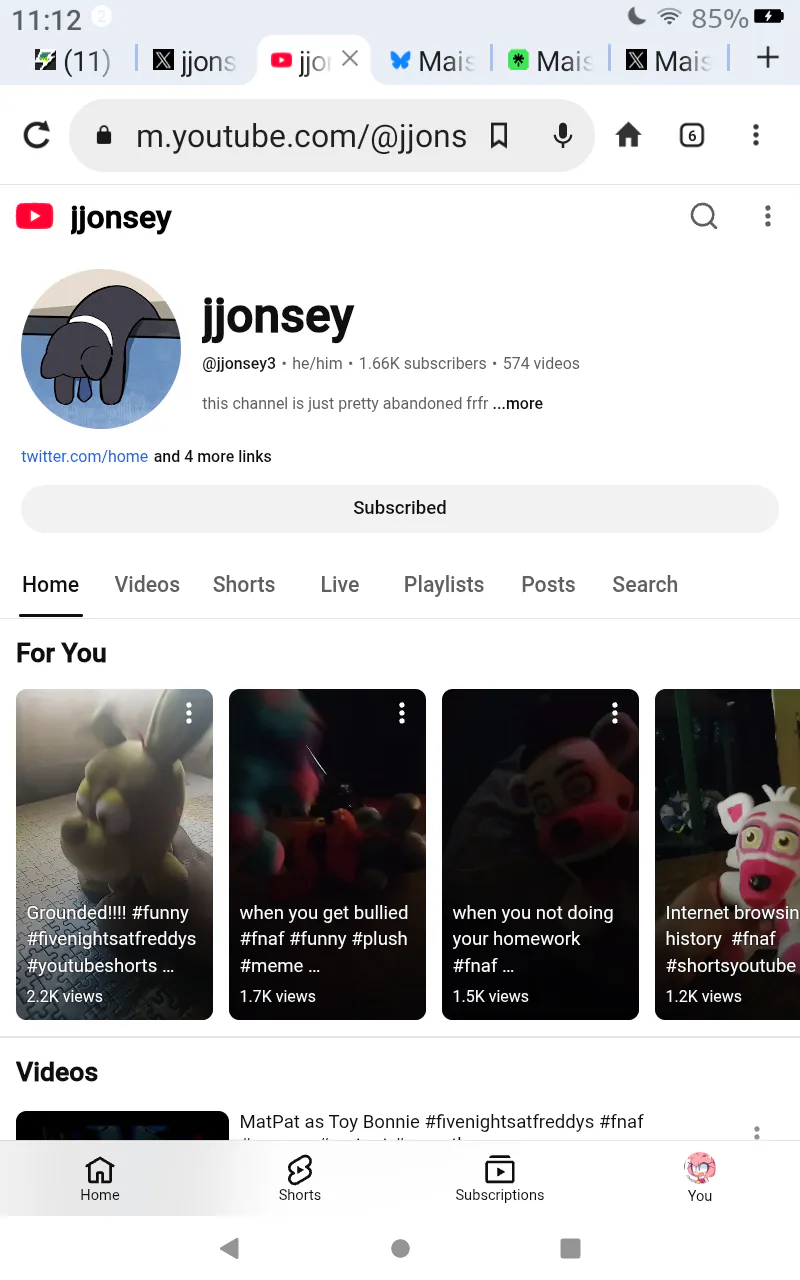Open the Posts tab
Viewport: 800px width, 1280px height.
(x=548, y=585)
